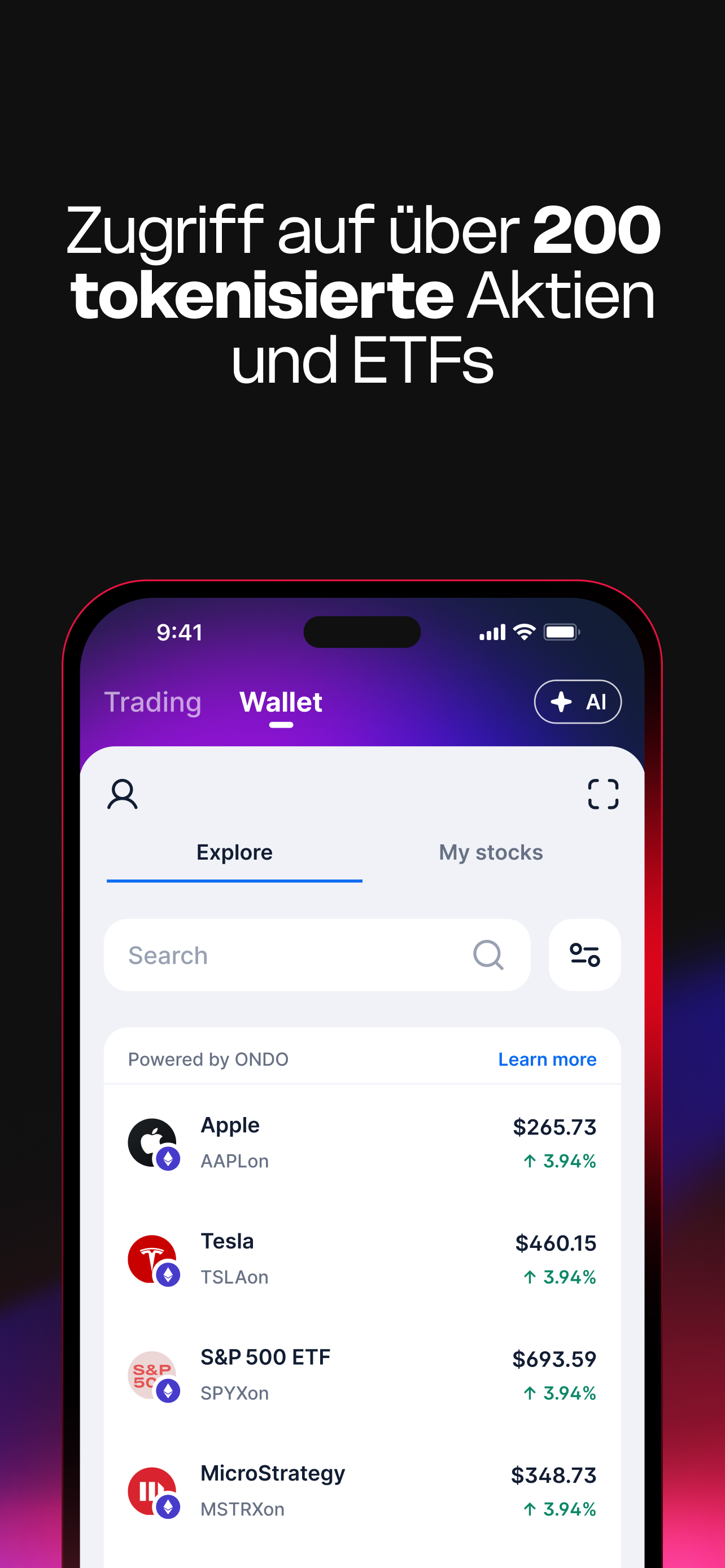Viewport: 725px width, 1568px height.
Task: Tap the AI button
Action: pos(577,701)
